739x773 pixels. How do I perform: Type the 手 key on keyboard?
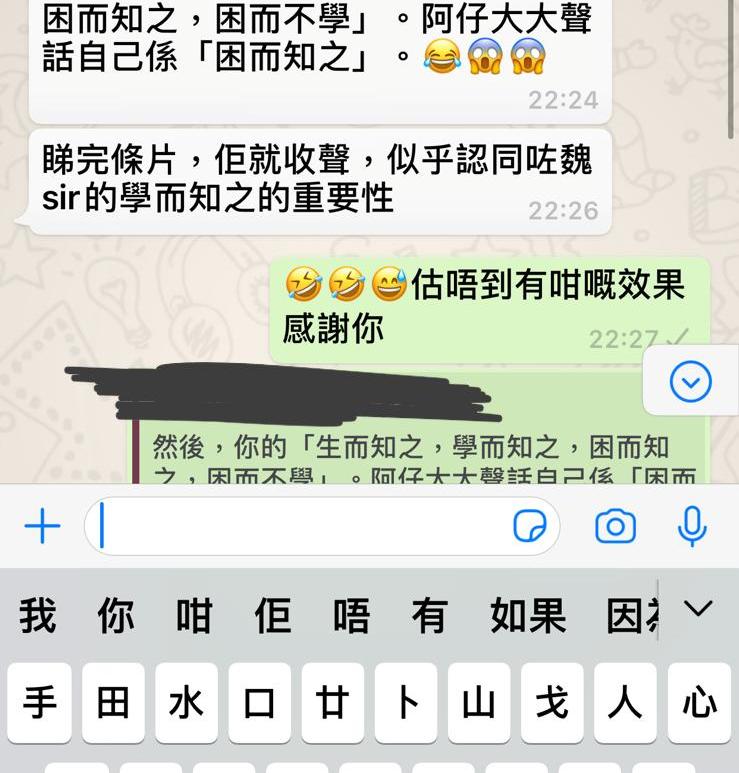tap(40, 703)
